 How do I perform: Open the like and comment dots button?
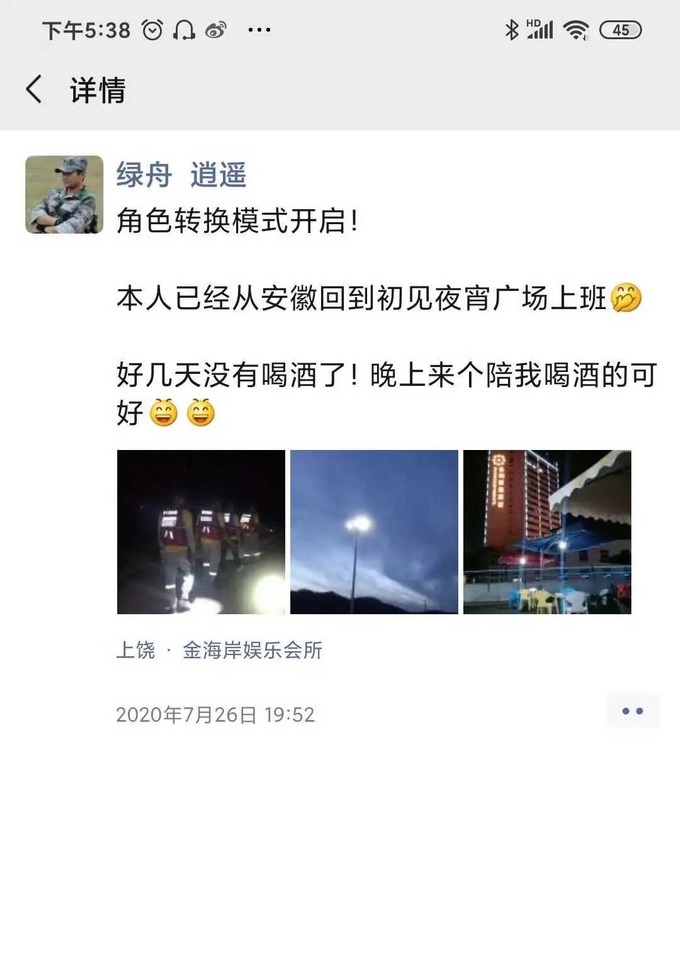click(x=632, y=711)
